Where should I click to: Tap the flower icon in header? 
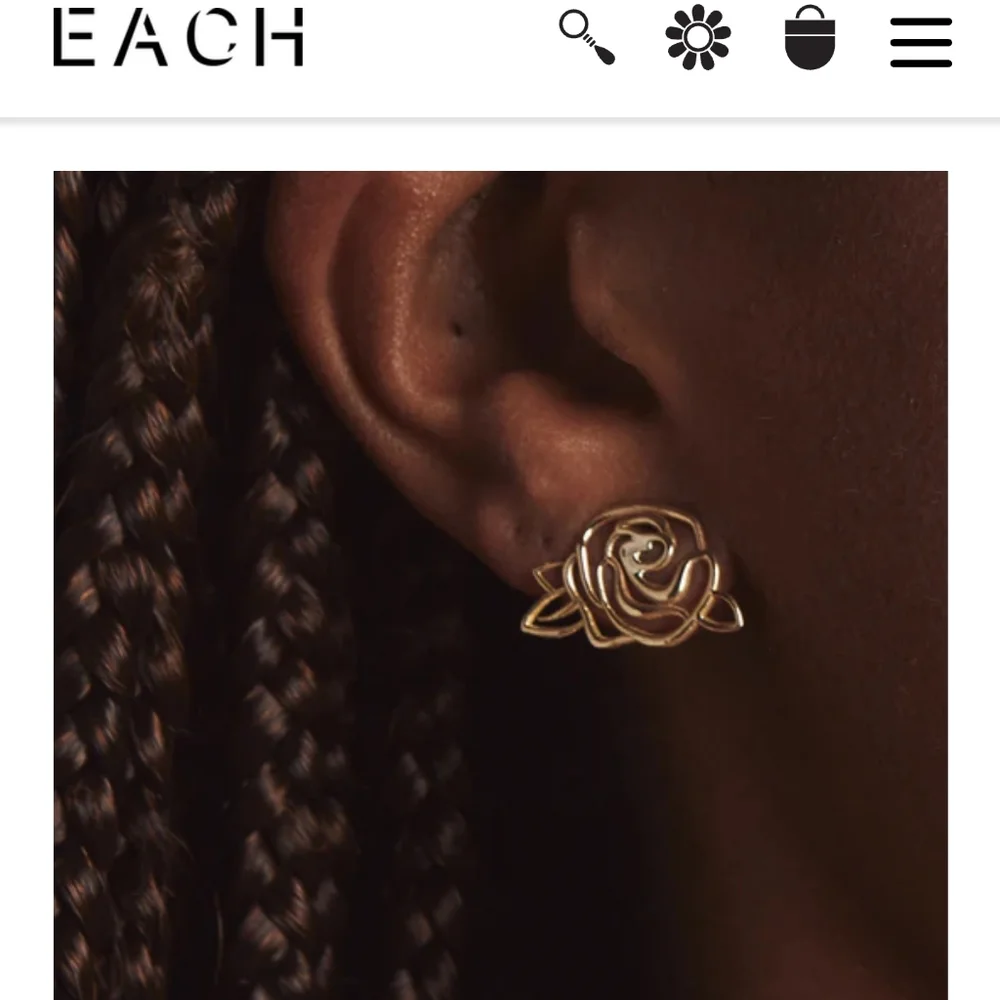(698, 37)
